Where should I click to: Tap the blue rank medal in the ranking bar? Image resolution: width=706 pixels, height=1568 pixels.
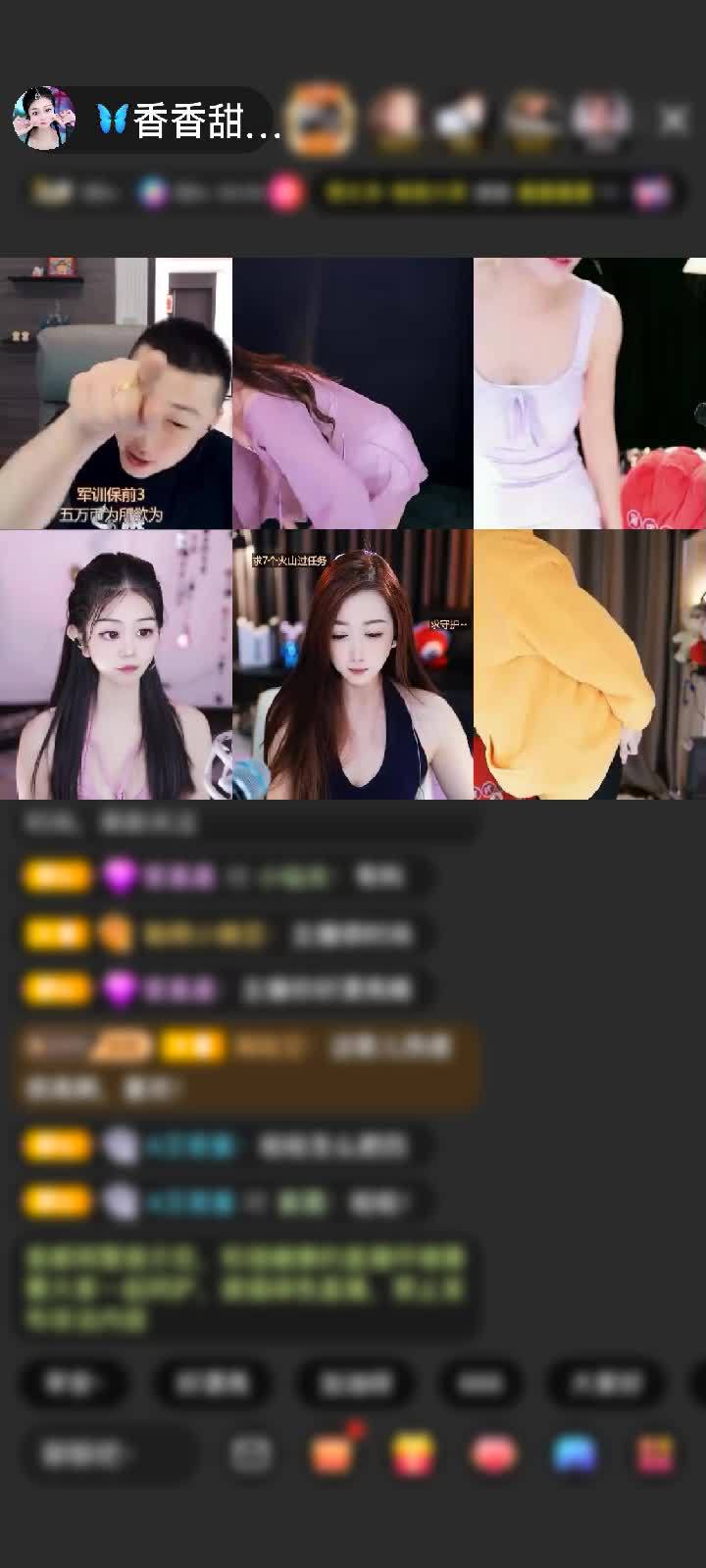[152, 191]
